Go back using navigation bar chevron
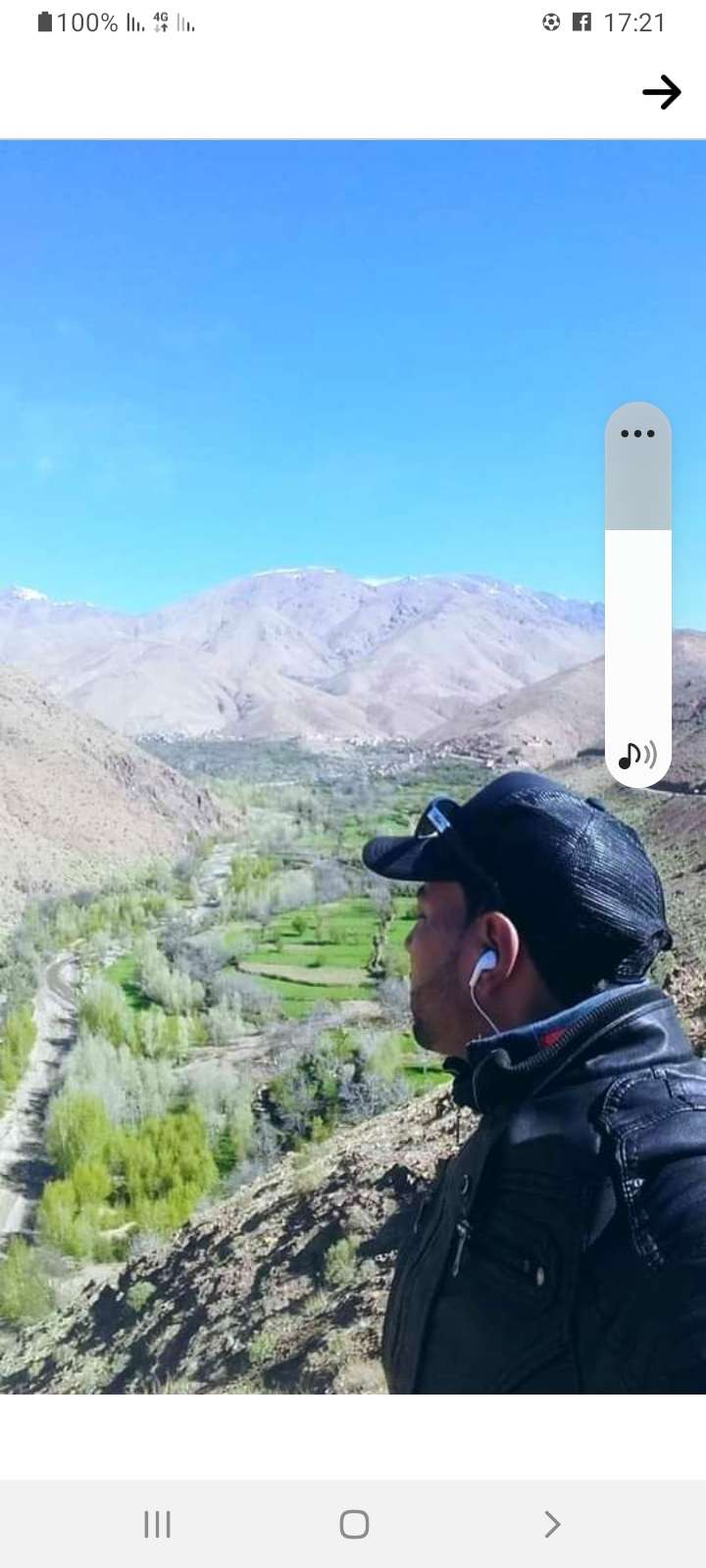The image size is (706, 1568). [552, 1524]
